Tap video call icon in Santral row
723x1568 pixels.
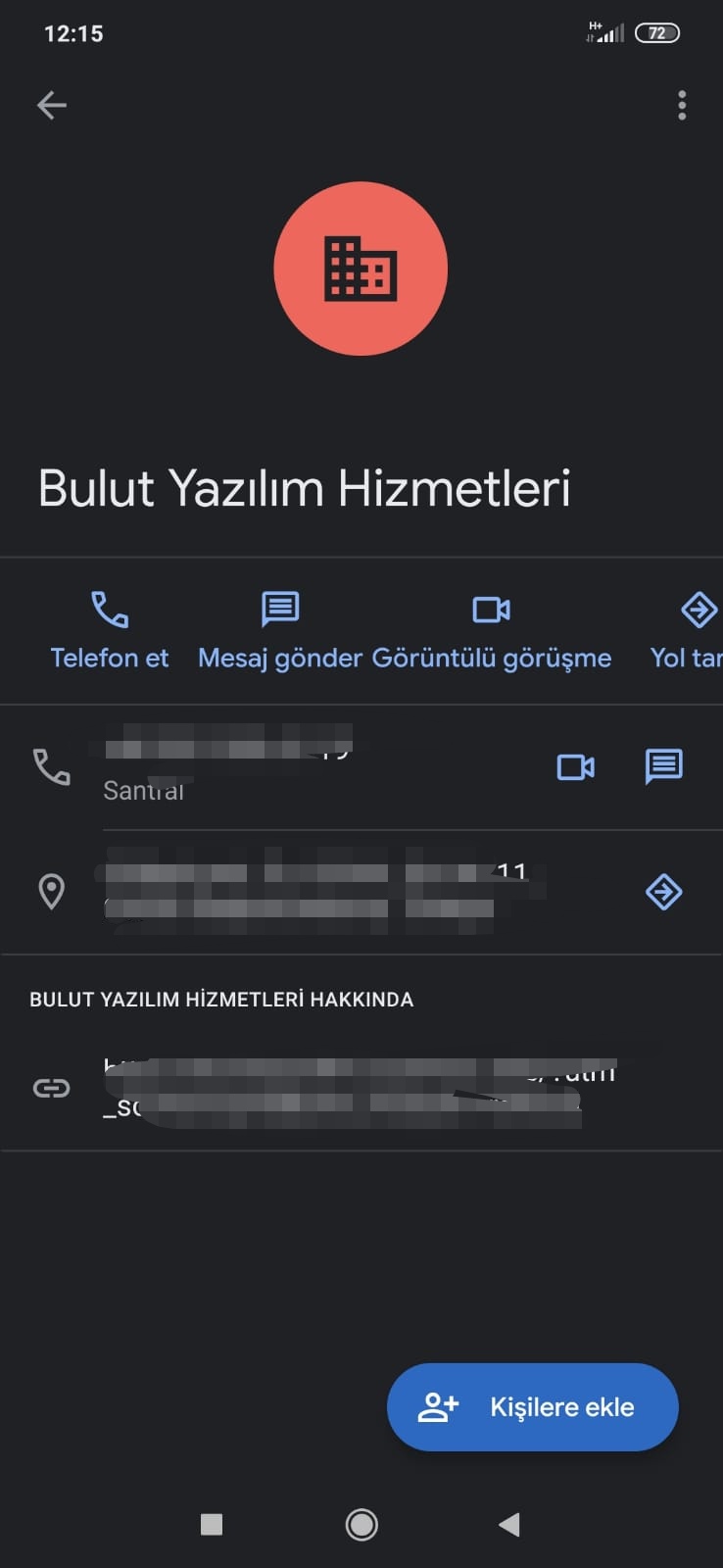coord(575,766)
